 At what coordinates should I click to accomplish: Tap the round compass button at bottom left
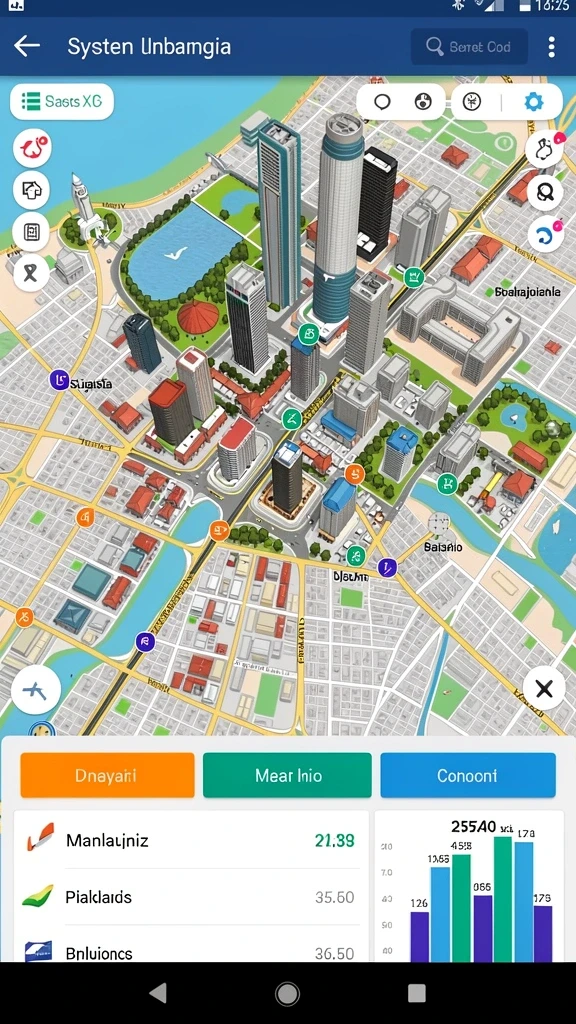point(36,690)
